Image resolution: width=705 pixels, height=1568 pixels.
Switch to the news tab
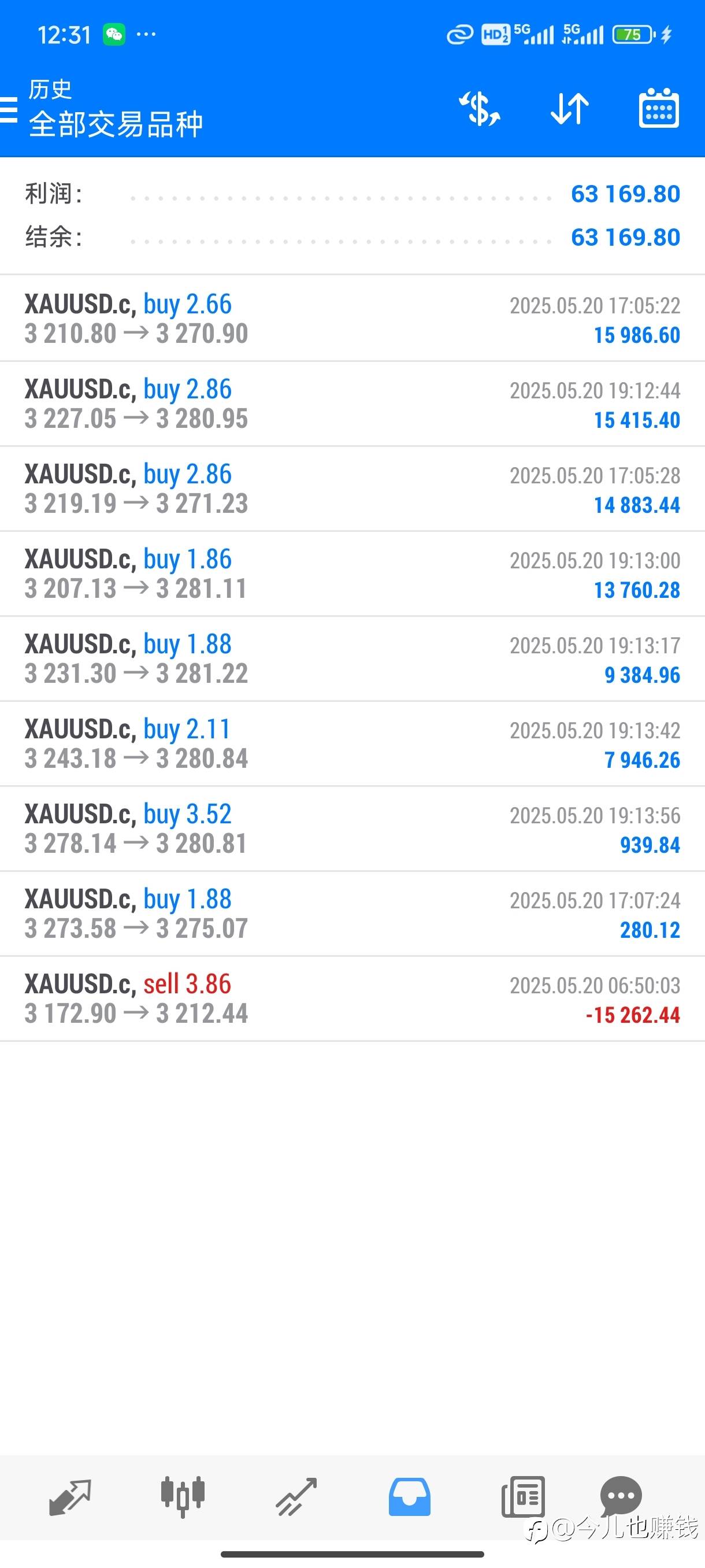pos(522,1497)
